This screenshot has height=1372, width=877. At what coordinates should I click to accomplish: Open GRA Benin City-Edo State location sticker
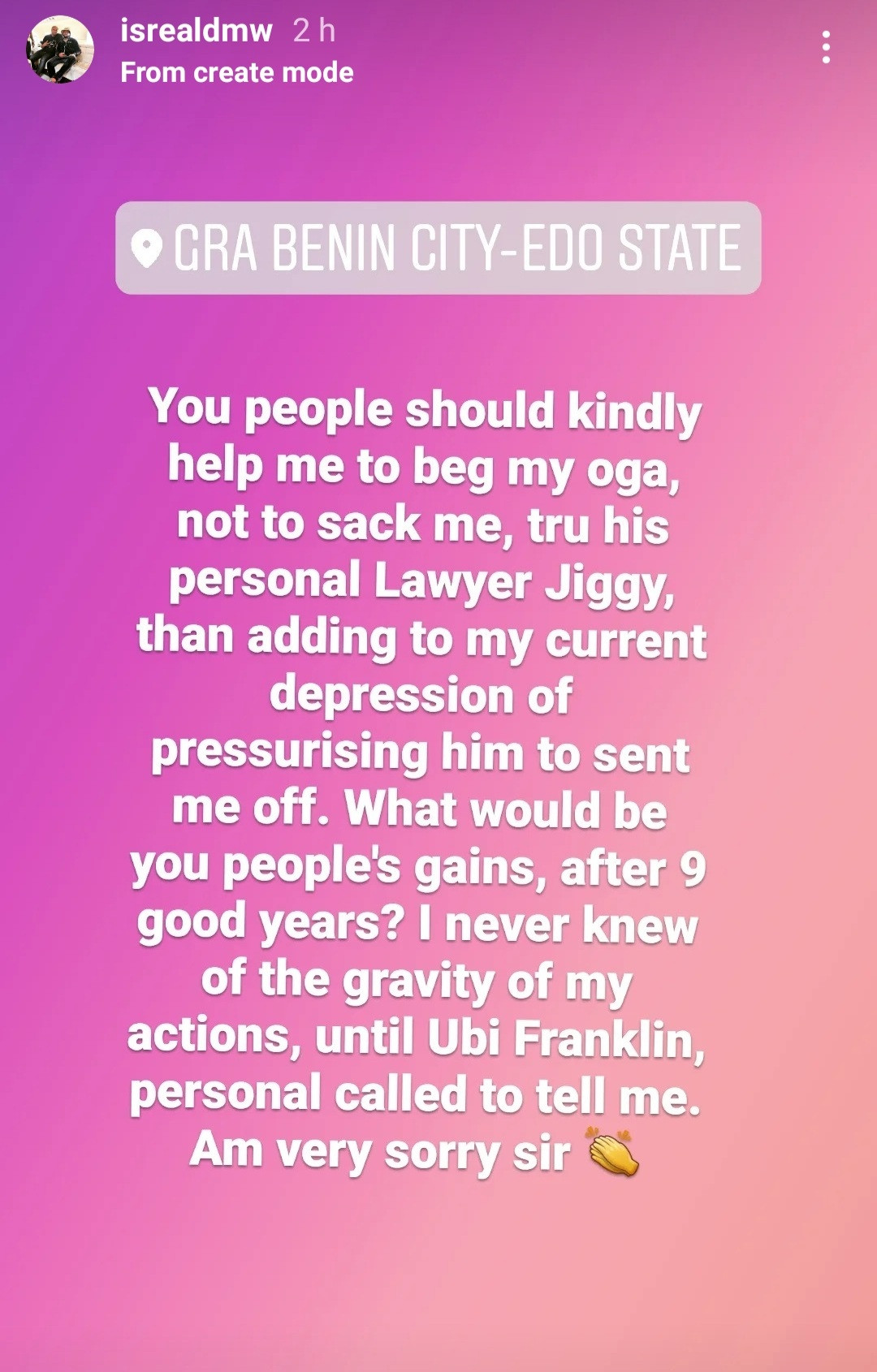pos(438,248)
